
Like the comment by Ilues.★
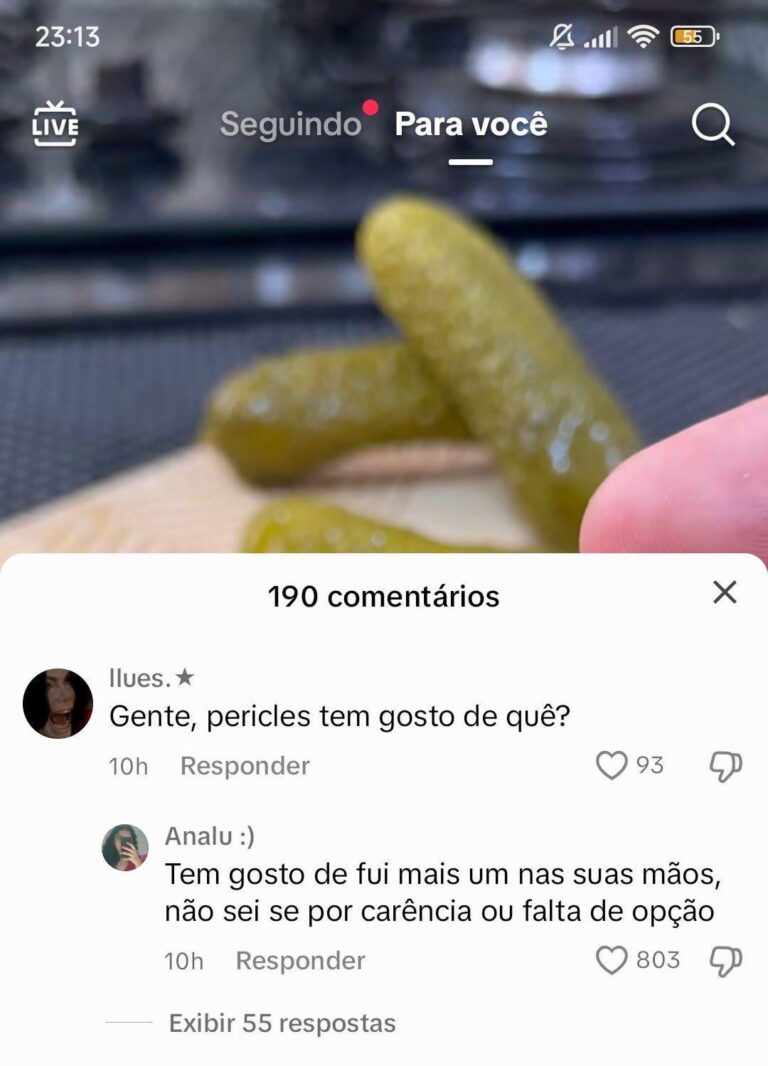(x=611, y=766)
